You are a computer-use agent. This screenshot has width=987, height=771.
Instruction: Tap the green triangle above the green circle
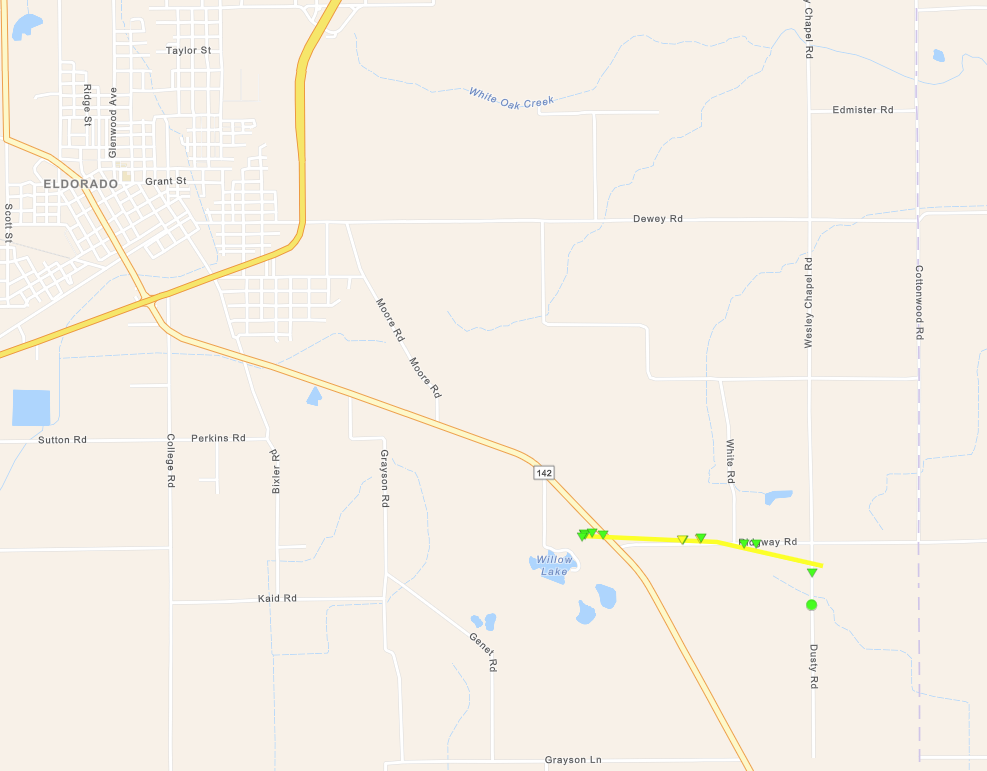tap(812, 572)
